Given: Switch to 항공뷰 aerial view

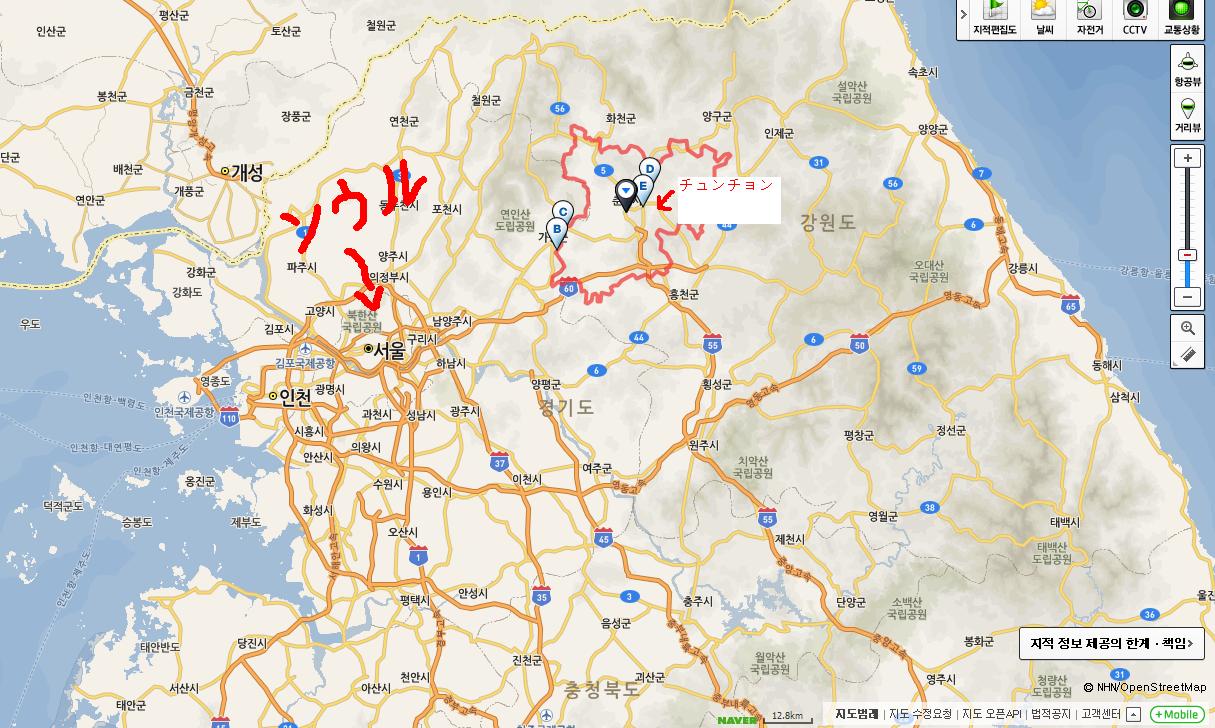Looking at the screenshot, I should pyautogui.click(x=1187, y=70).
